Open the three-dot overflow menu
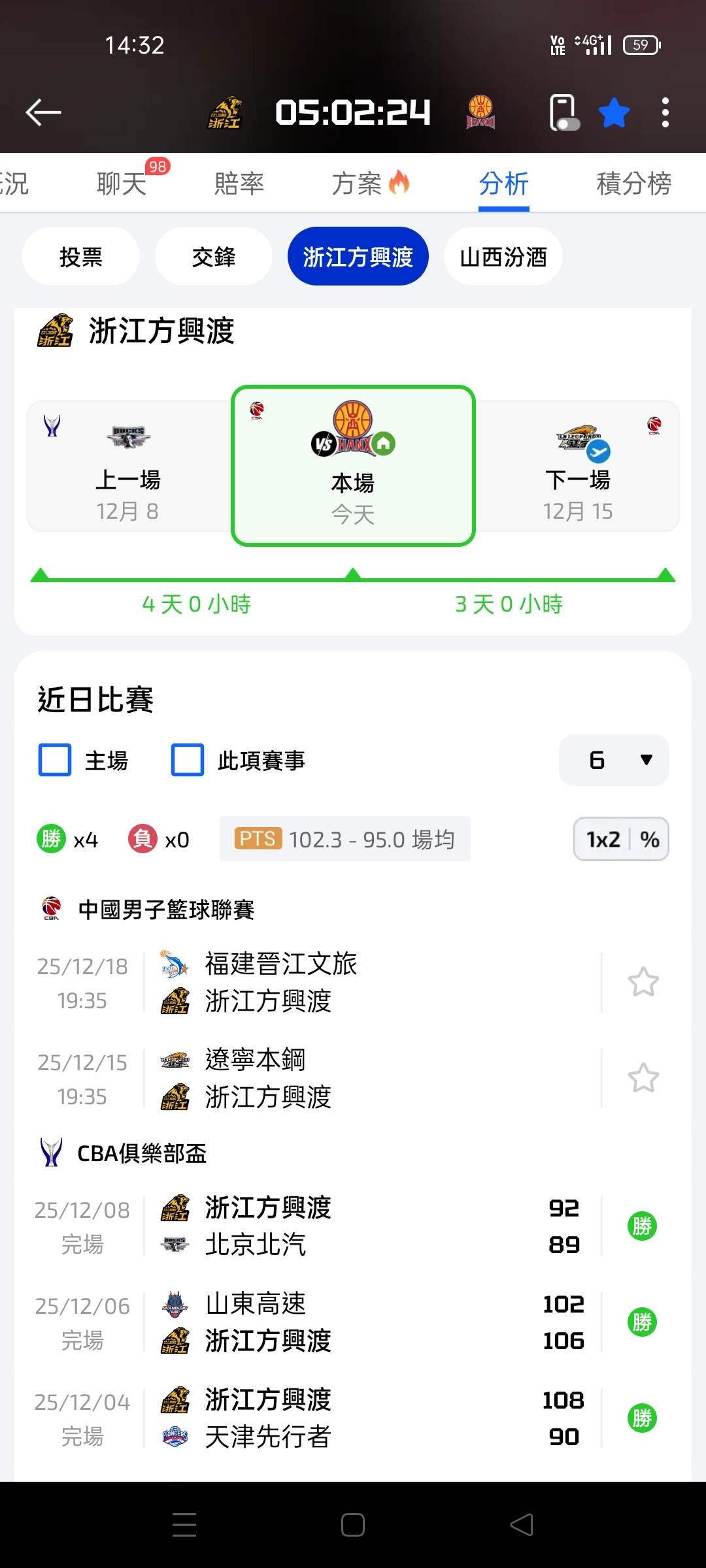This screenshot has height=1568, width=706. [x=665, y=112]
